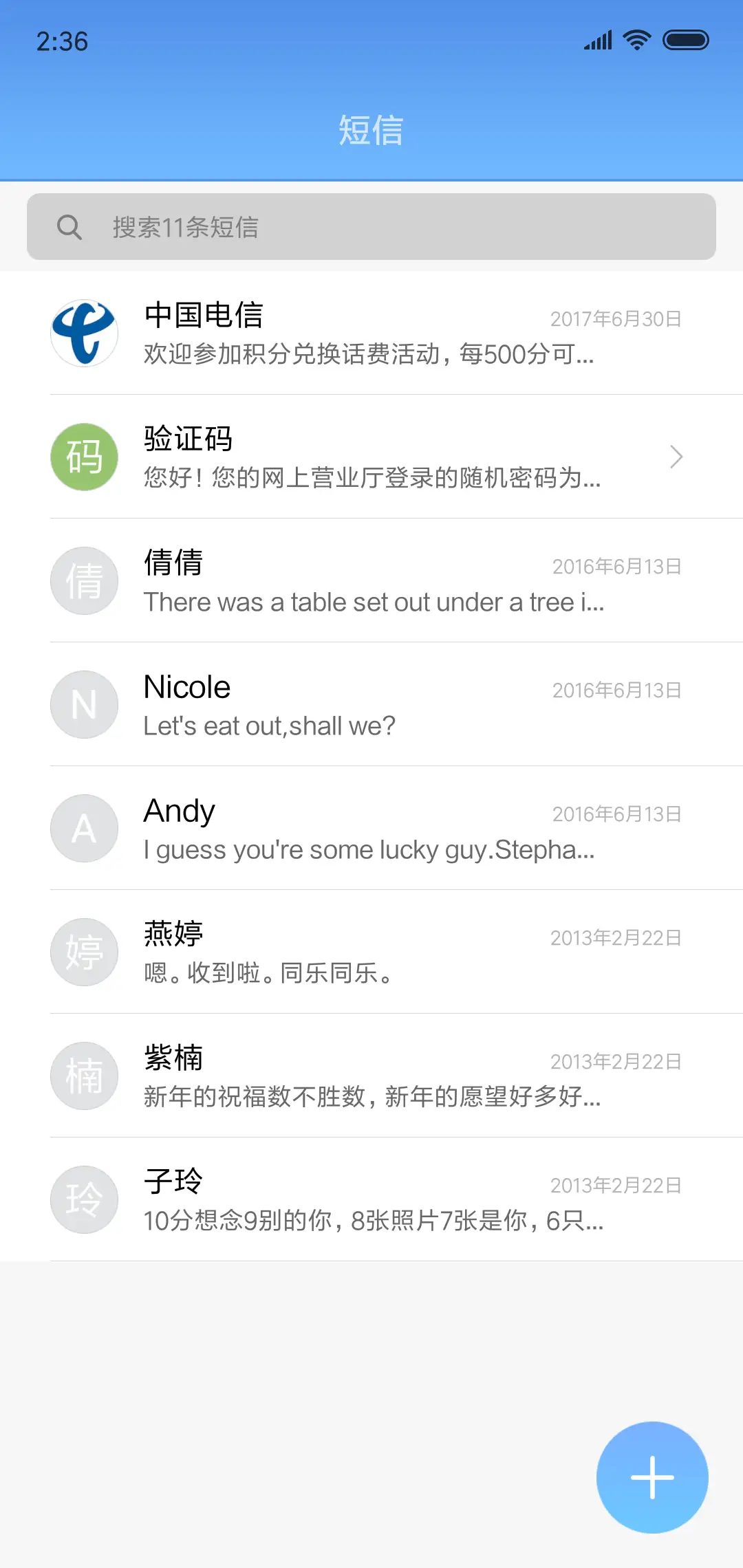Click the search magnifier icon
Screen dimensions: 743x1568
pyautogui.click(x=71, y=227)
